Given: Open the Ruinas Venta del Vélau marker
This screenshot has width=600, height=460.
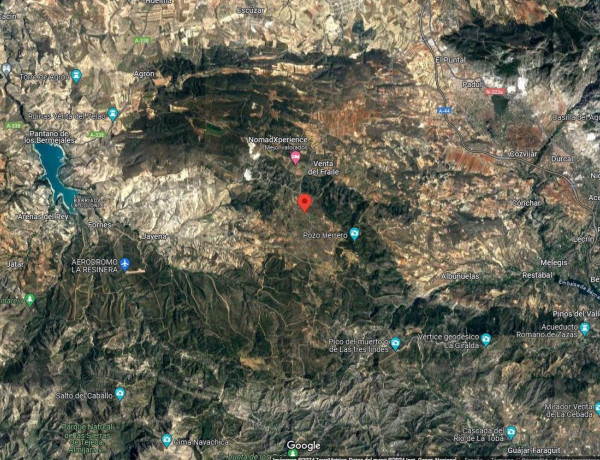Looking at the screenshot, I should pyautogui.click(x=112, y=114).
